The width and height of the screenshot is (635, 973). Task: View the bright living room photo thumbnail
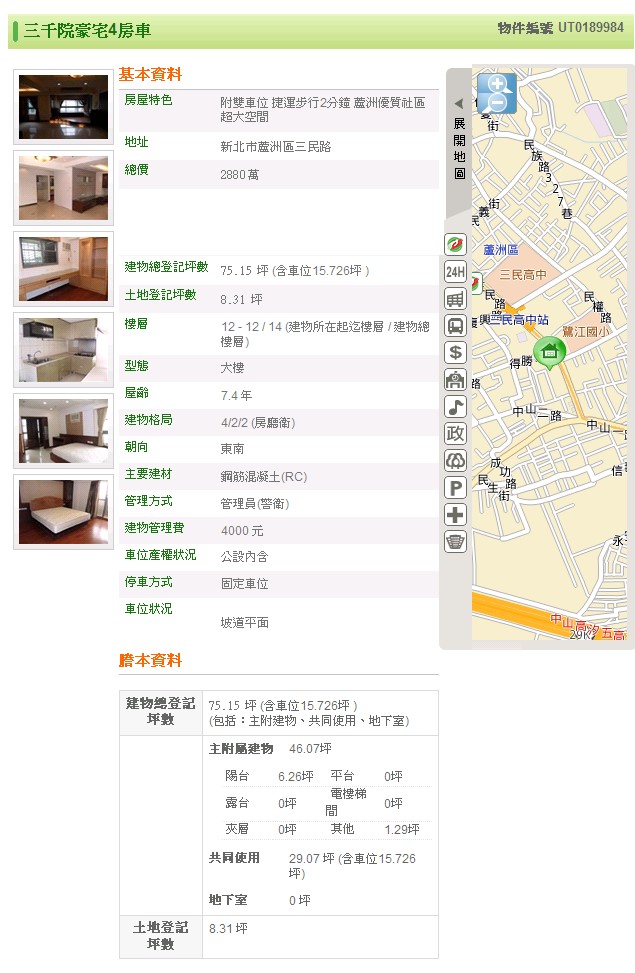tap(63, 187)
